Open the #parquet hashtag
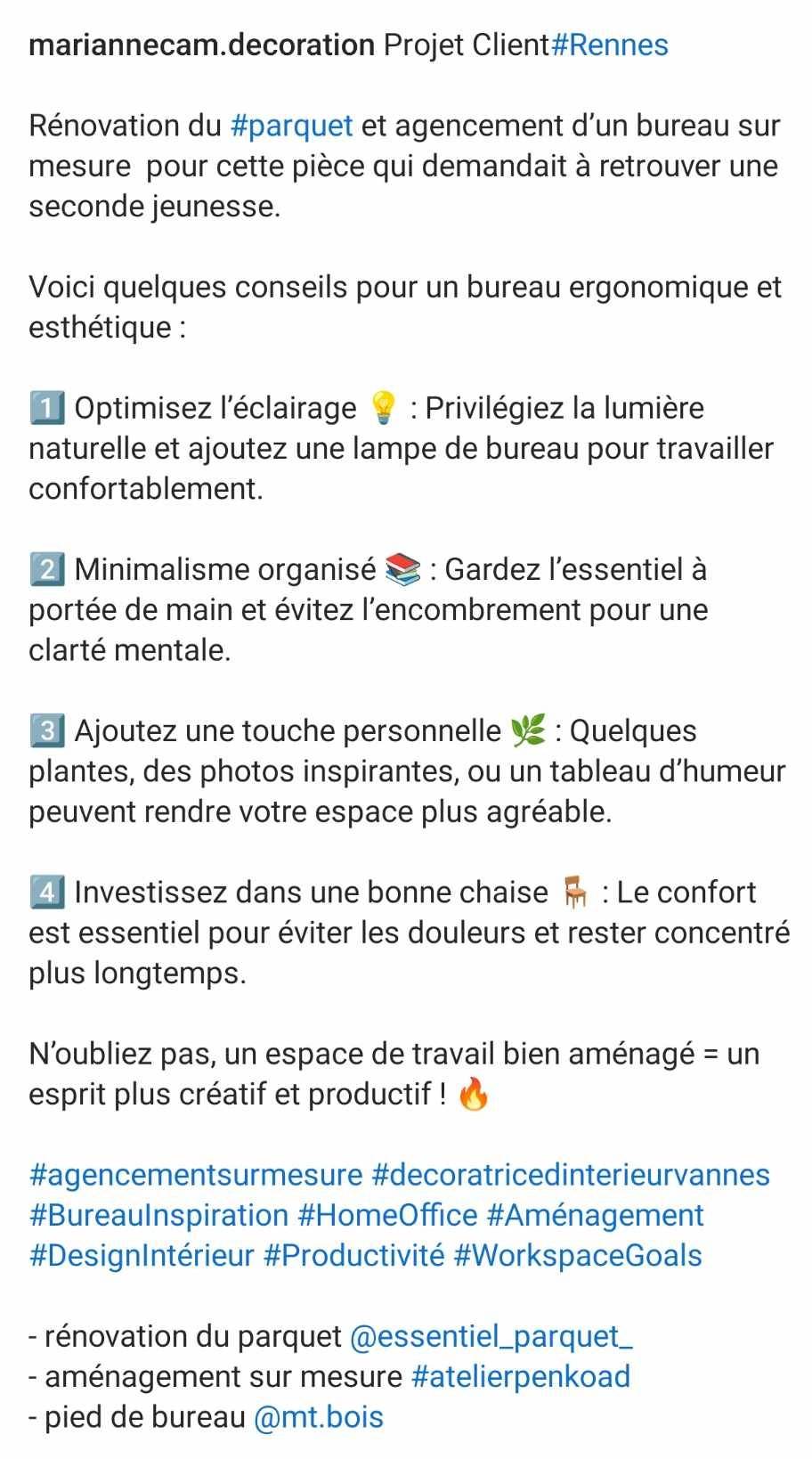Screen dimensions: 812x1459 pyautogui.click(x=291, y=126)
